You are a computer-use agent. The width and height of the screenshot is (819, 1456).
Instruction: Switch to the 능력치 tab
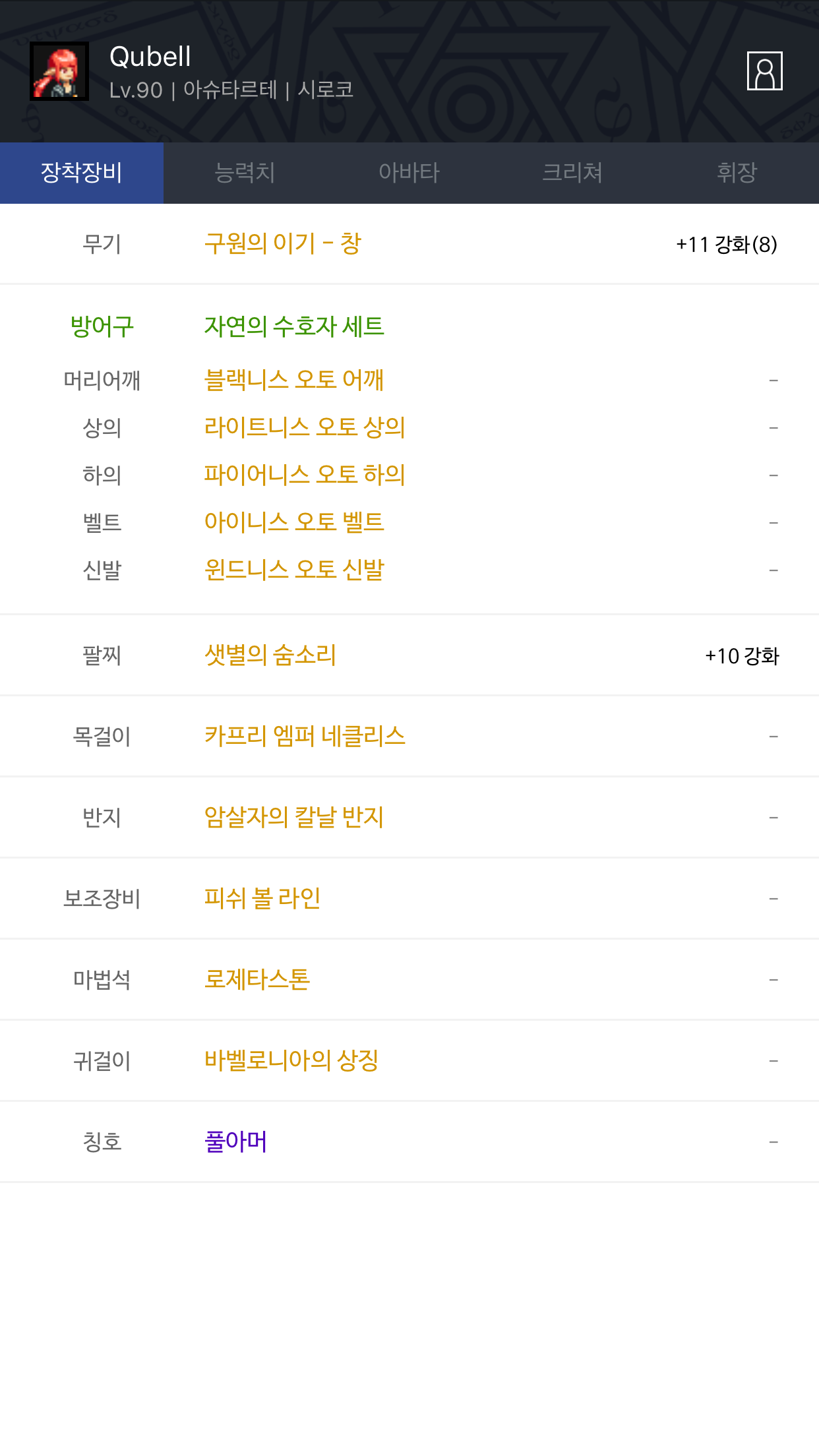(245, 173)
